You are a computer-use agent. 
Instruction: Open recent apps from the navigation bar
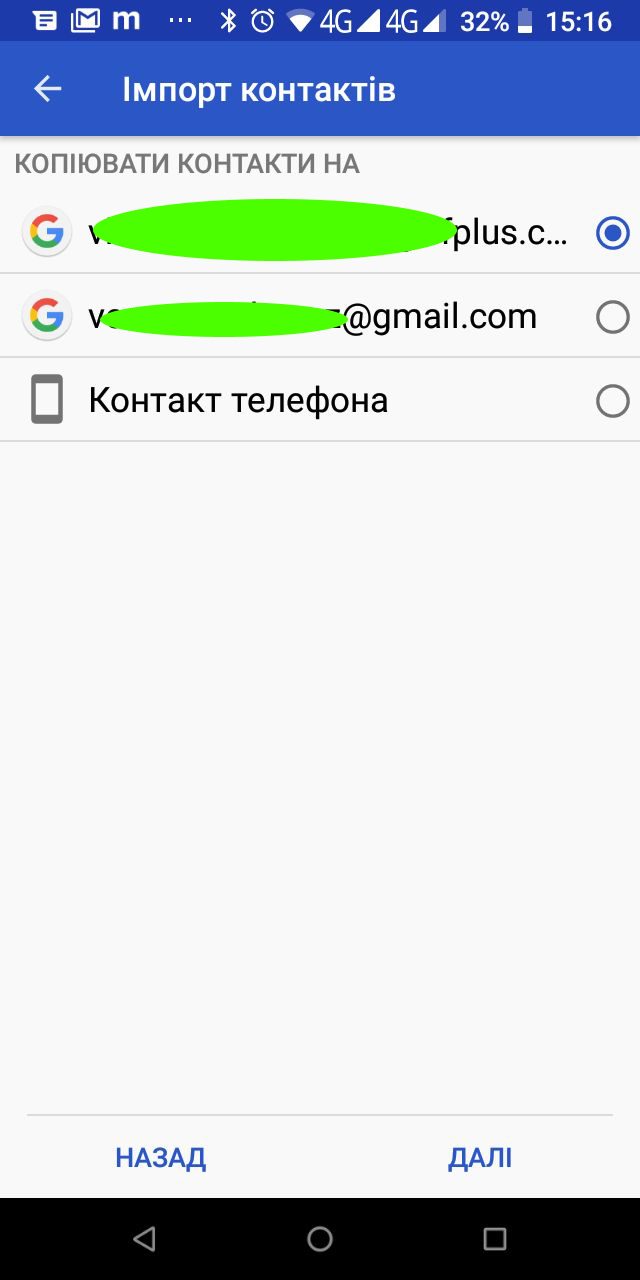pos(494,1239)
